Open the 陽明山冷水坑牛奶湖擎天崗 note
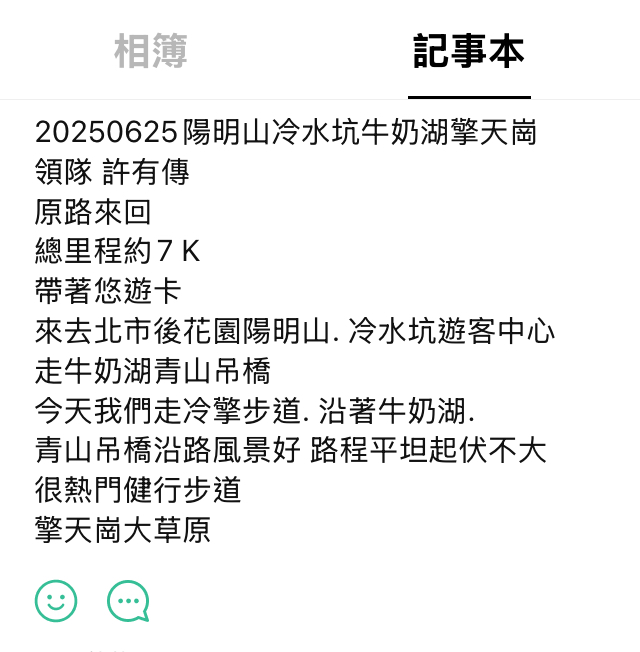 (x=286, y=132)
